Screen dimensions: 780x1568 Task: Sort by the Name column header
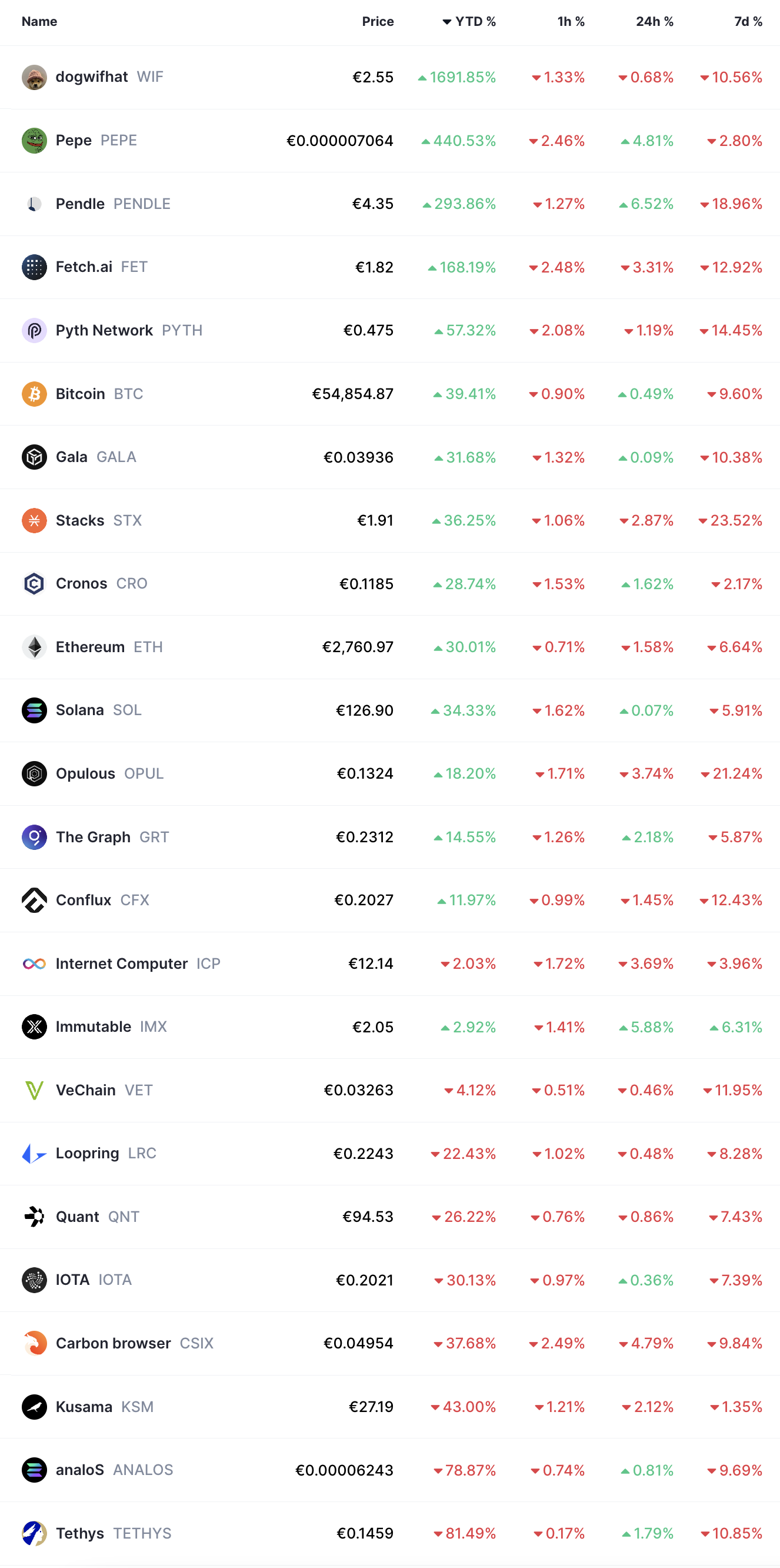[39, 21]
